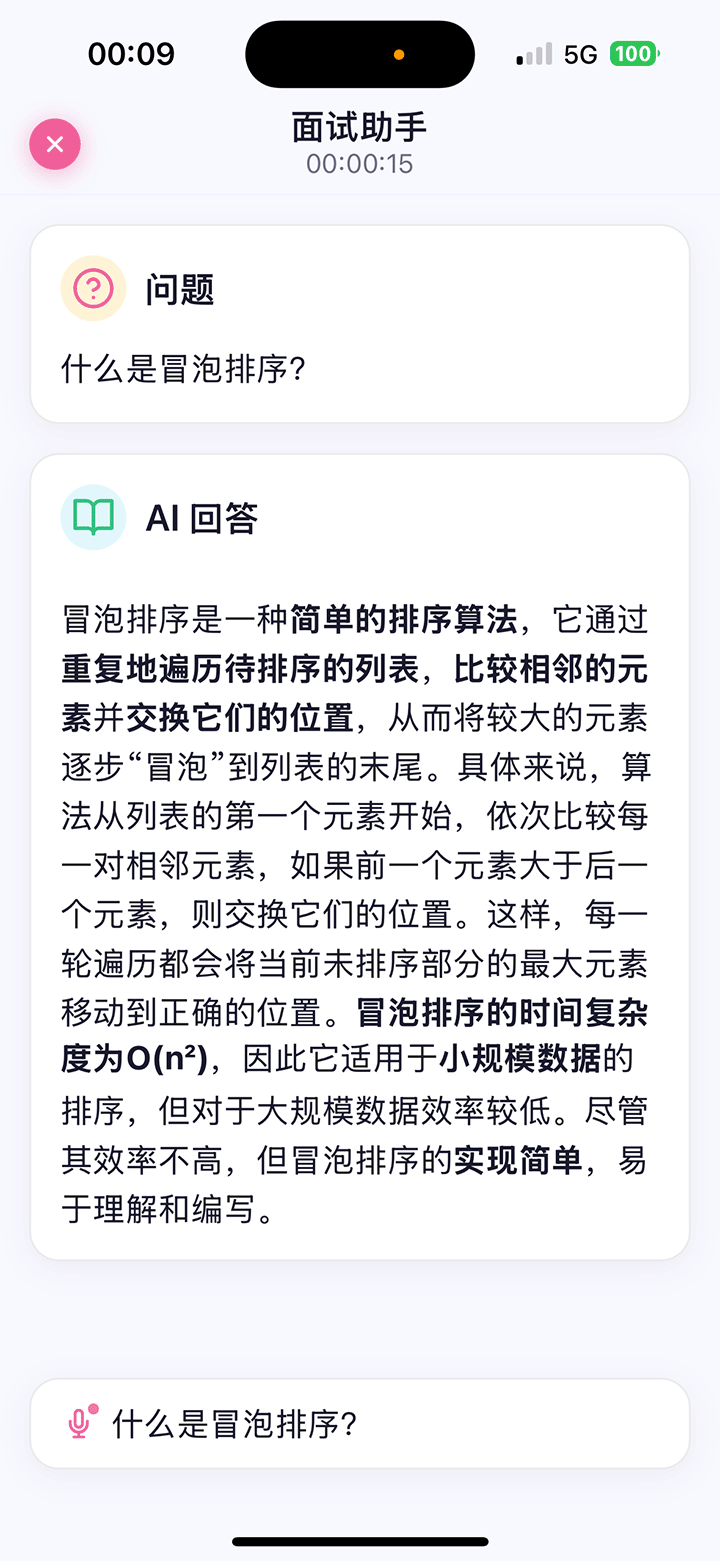
Task: Click the session timer showing 00:00:15
Action: click(359, 164)
